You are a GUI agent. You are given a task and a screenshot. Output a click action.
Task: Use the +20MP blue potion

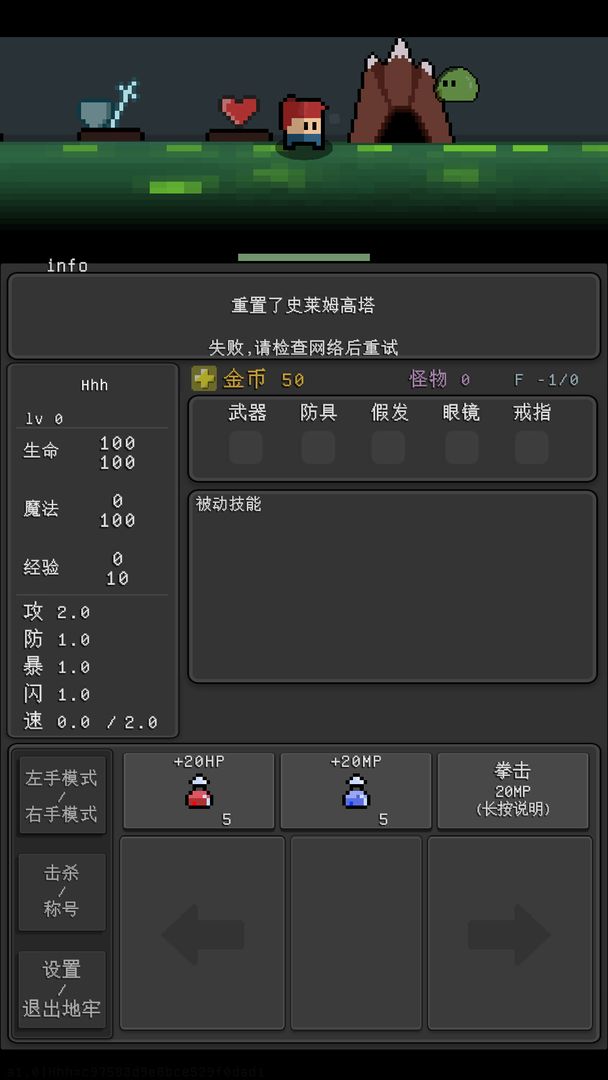click(356, 791)
